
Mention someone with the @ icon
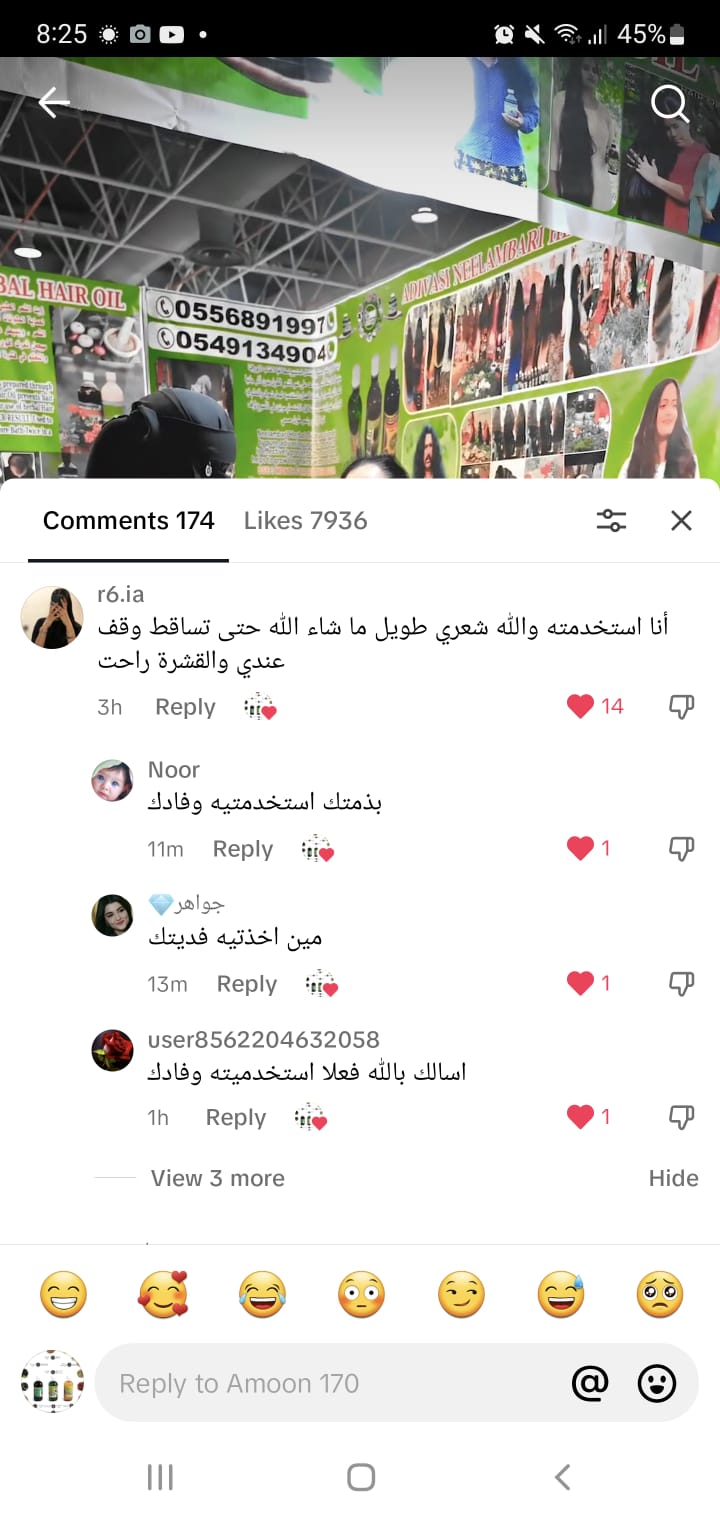(x=590, y=1383)
